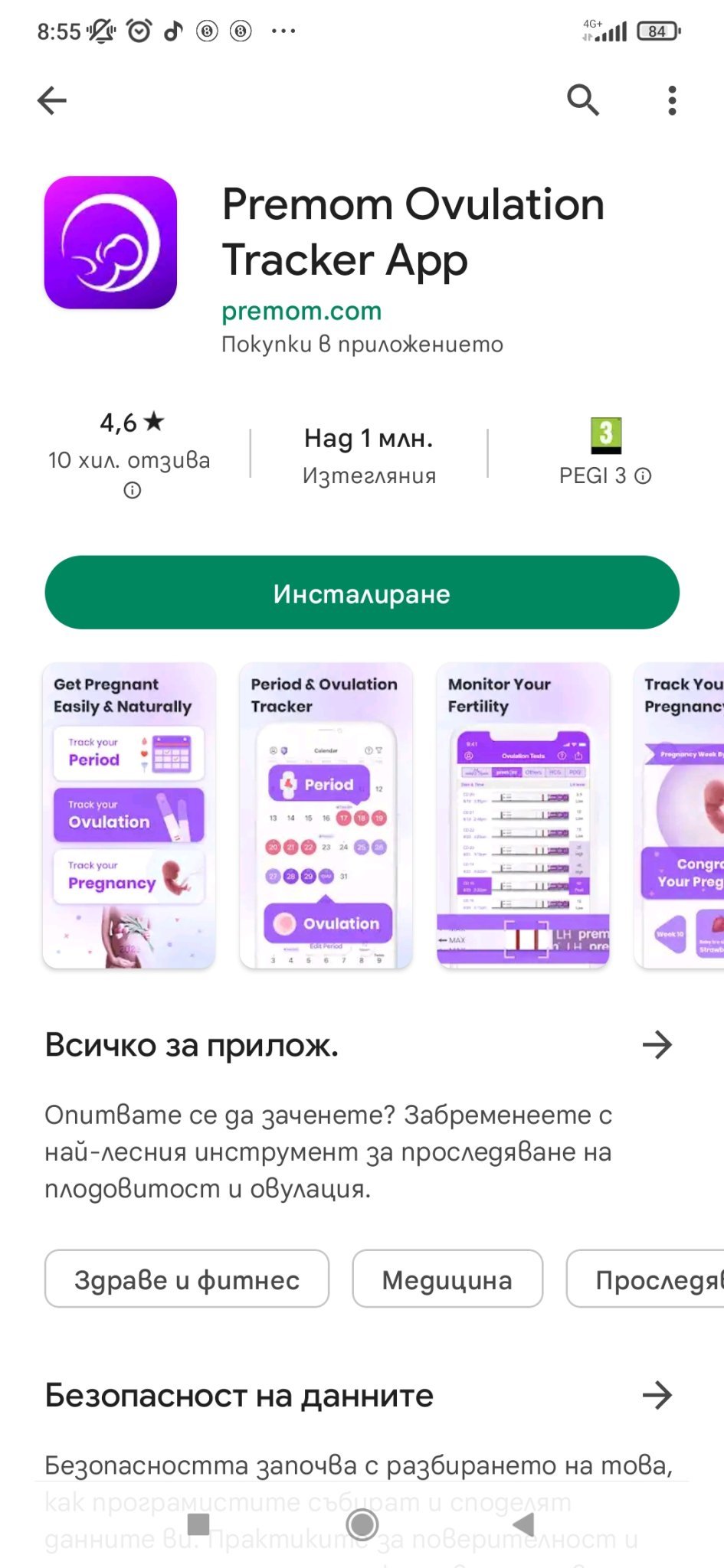Select the Медицина category chip

[x=447, y=1279]
